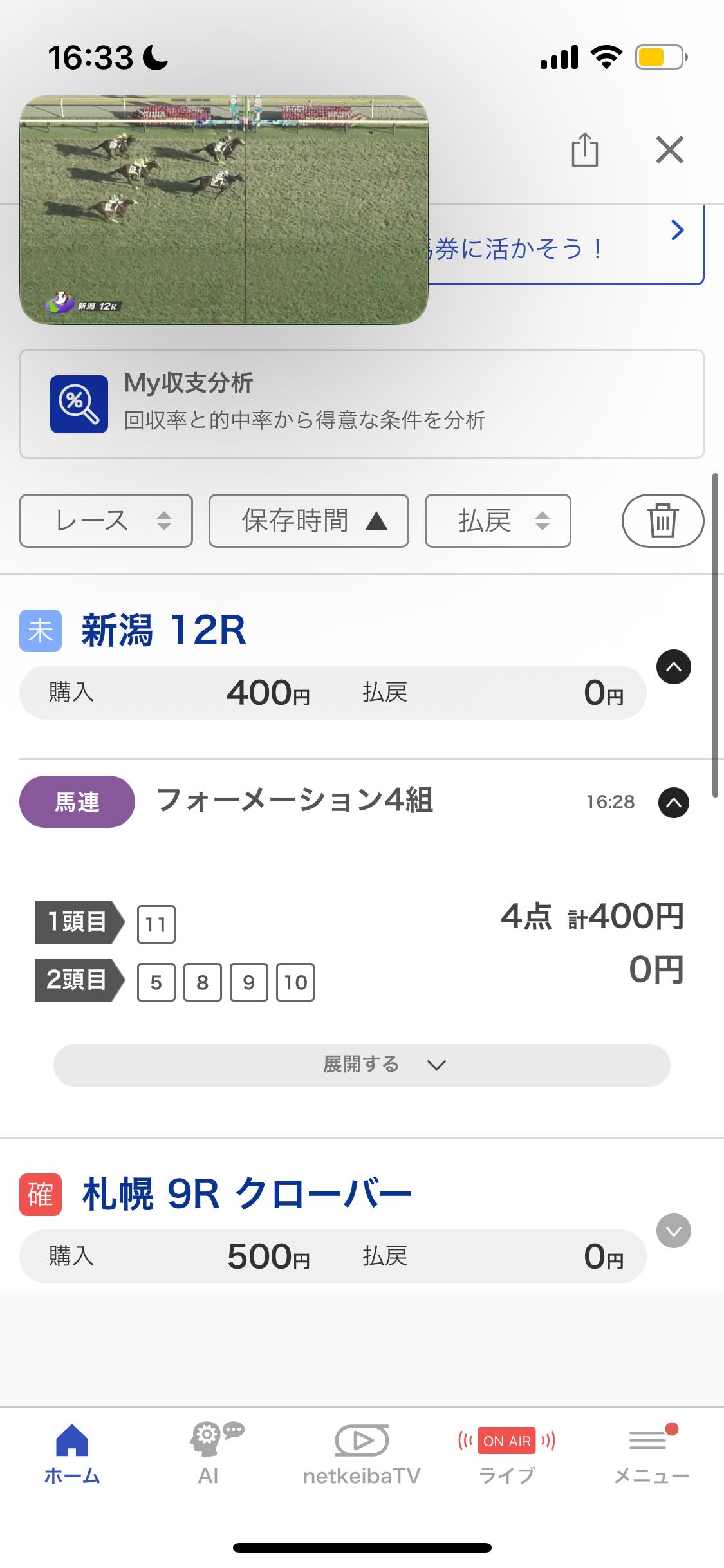Viewport: 724px width, 1568px height.
Task: Collapse the 新潟 12R section
Action: tap(673, 667)
